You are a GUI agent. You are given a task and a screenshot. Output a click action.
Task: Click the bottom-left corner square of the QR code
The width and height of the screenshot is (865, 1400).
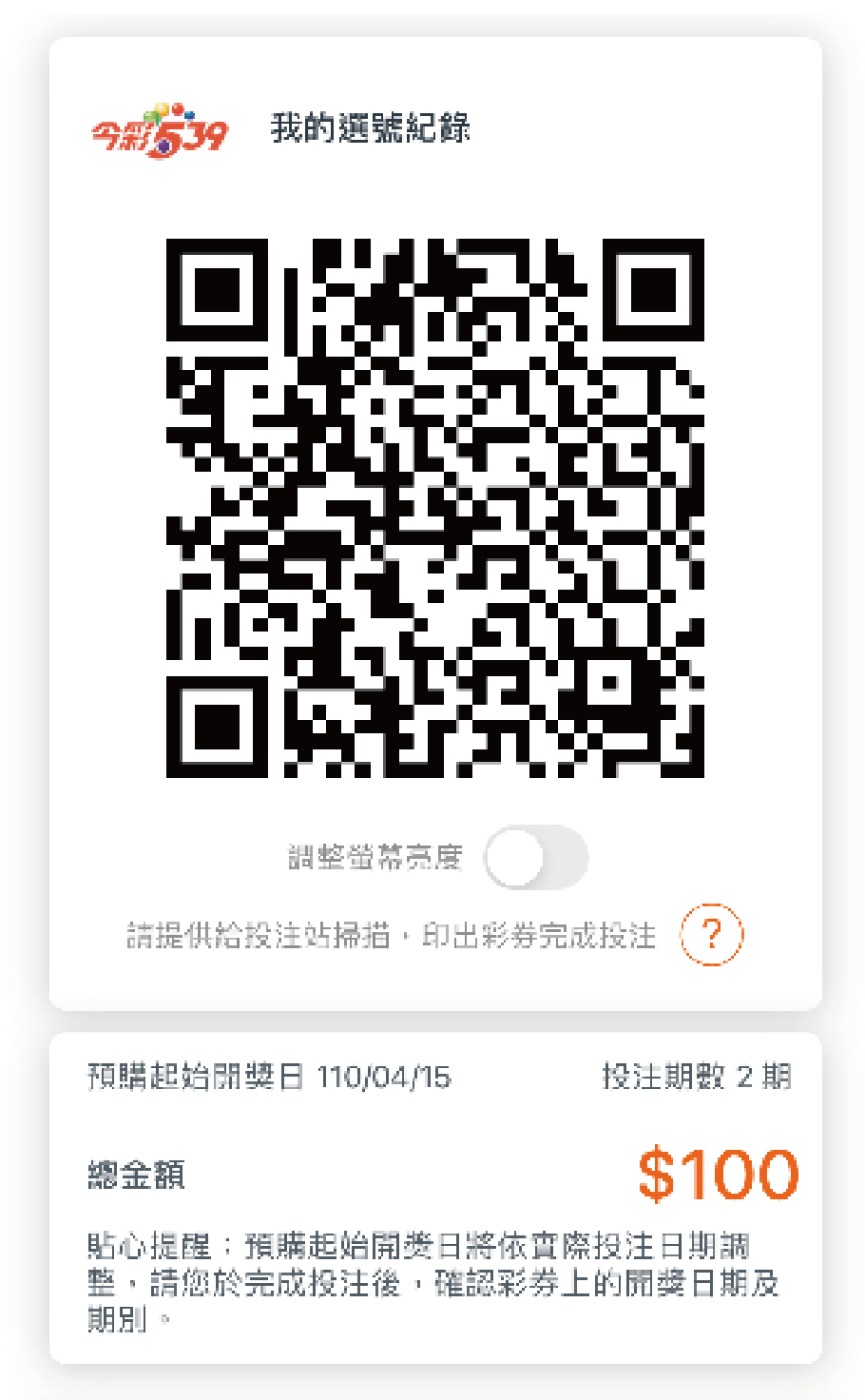click(217, 728)
